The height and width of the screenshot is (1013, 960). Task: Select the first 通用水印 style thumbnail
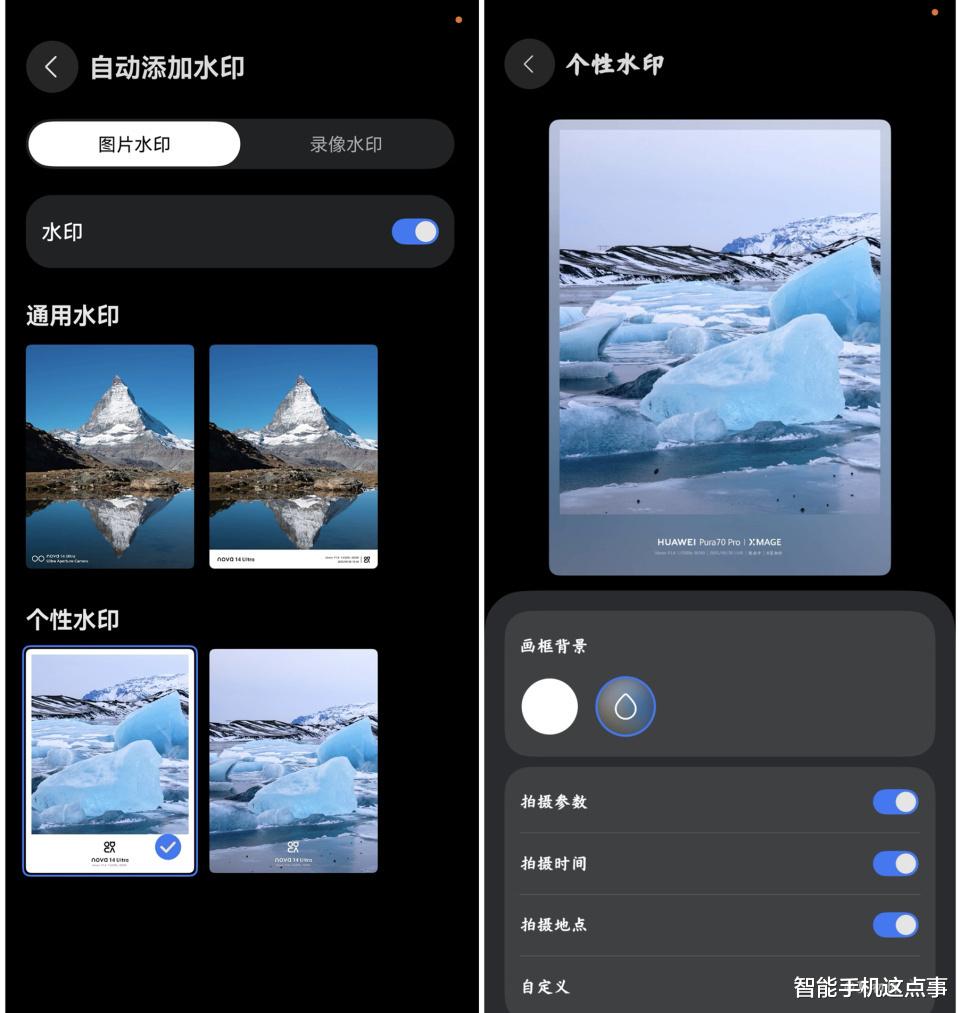[x=111, y=455]
